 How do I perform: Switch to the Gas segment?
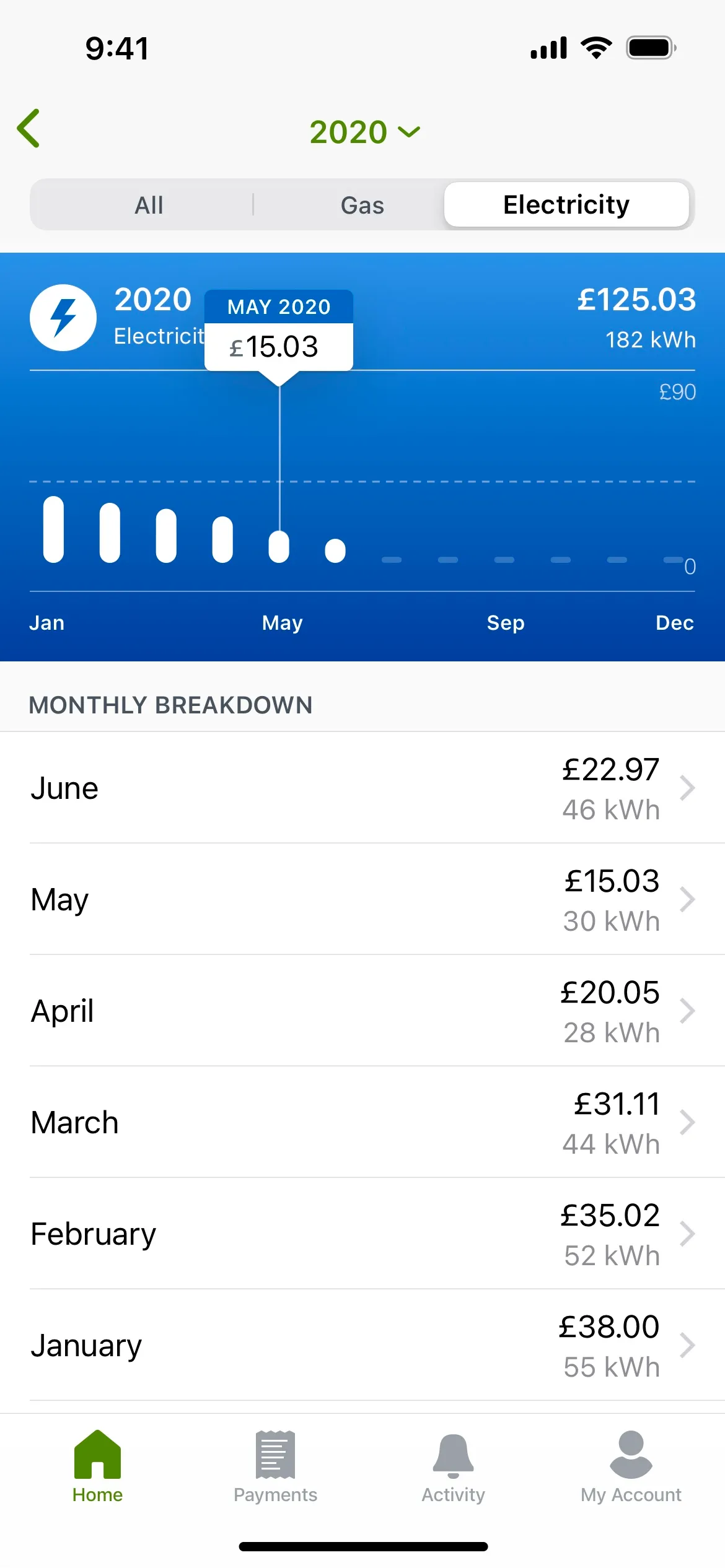tap(362, 205)
